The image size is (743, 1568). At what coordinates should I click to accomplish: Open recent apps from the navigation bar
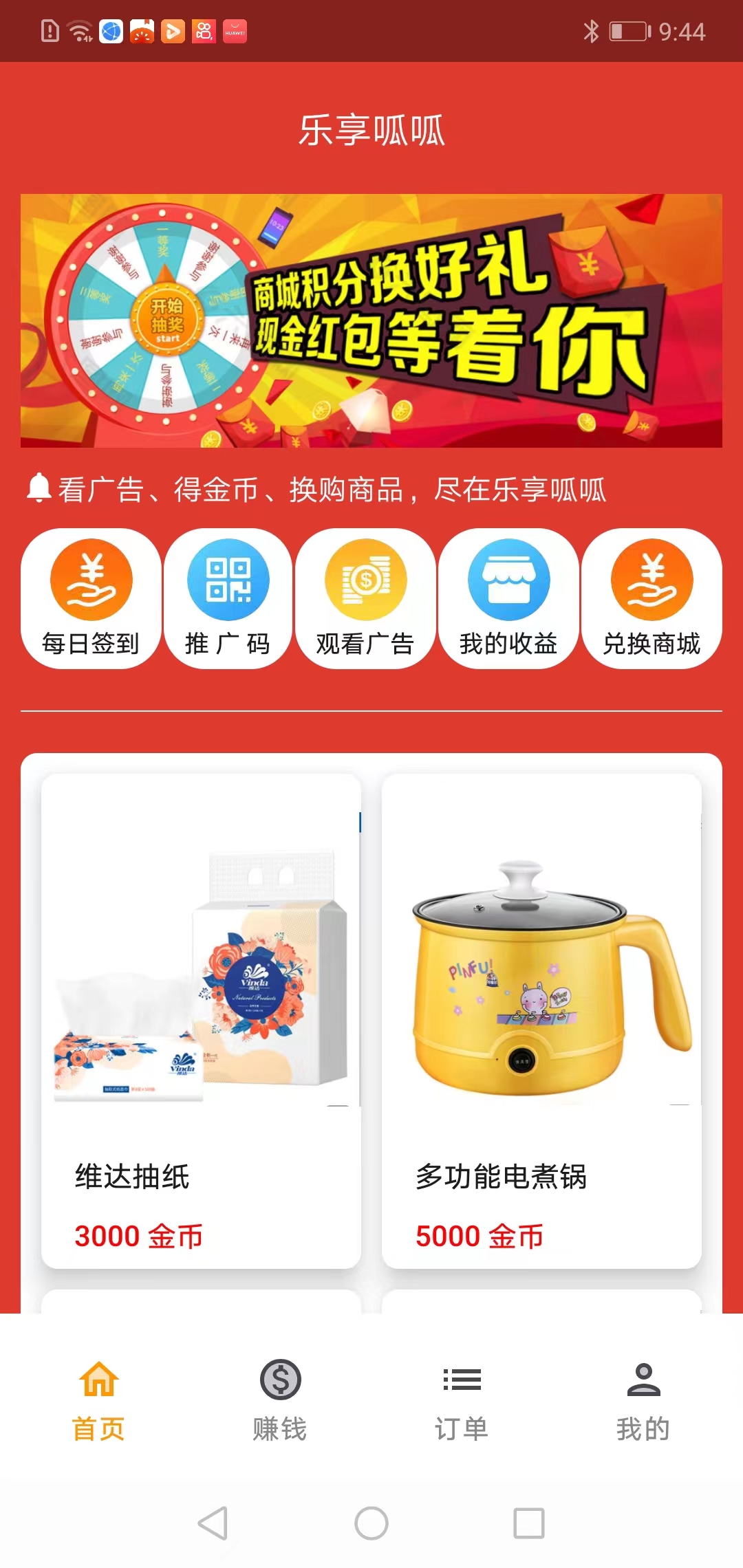[529, 1523]
